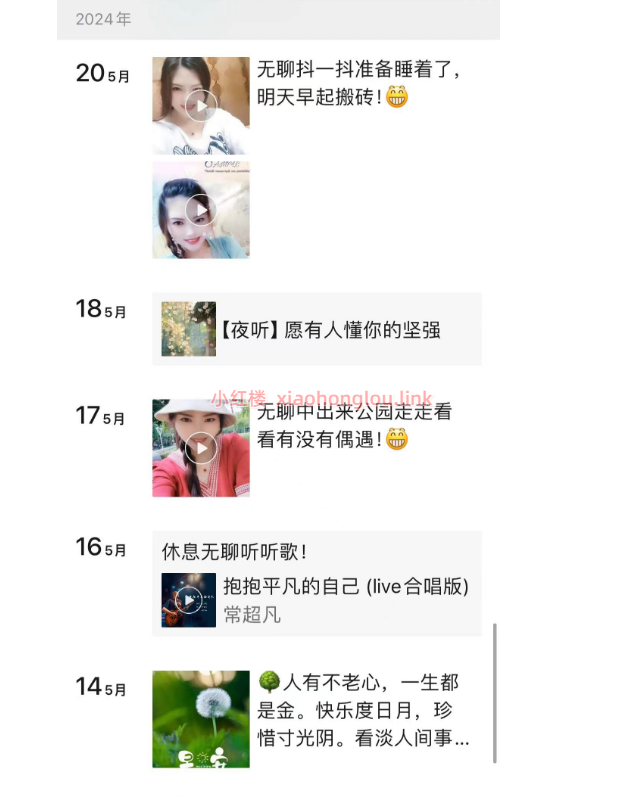Play the video beside the 无聊抖一抖准备睡着了 text
This screenshot has width=640, height=797.
201,105
